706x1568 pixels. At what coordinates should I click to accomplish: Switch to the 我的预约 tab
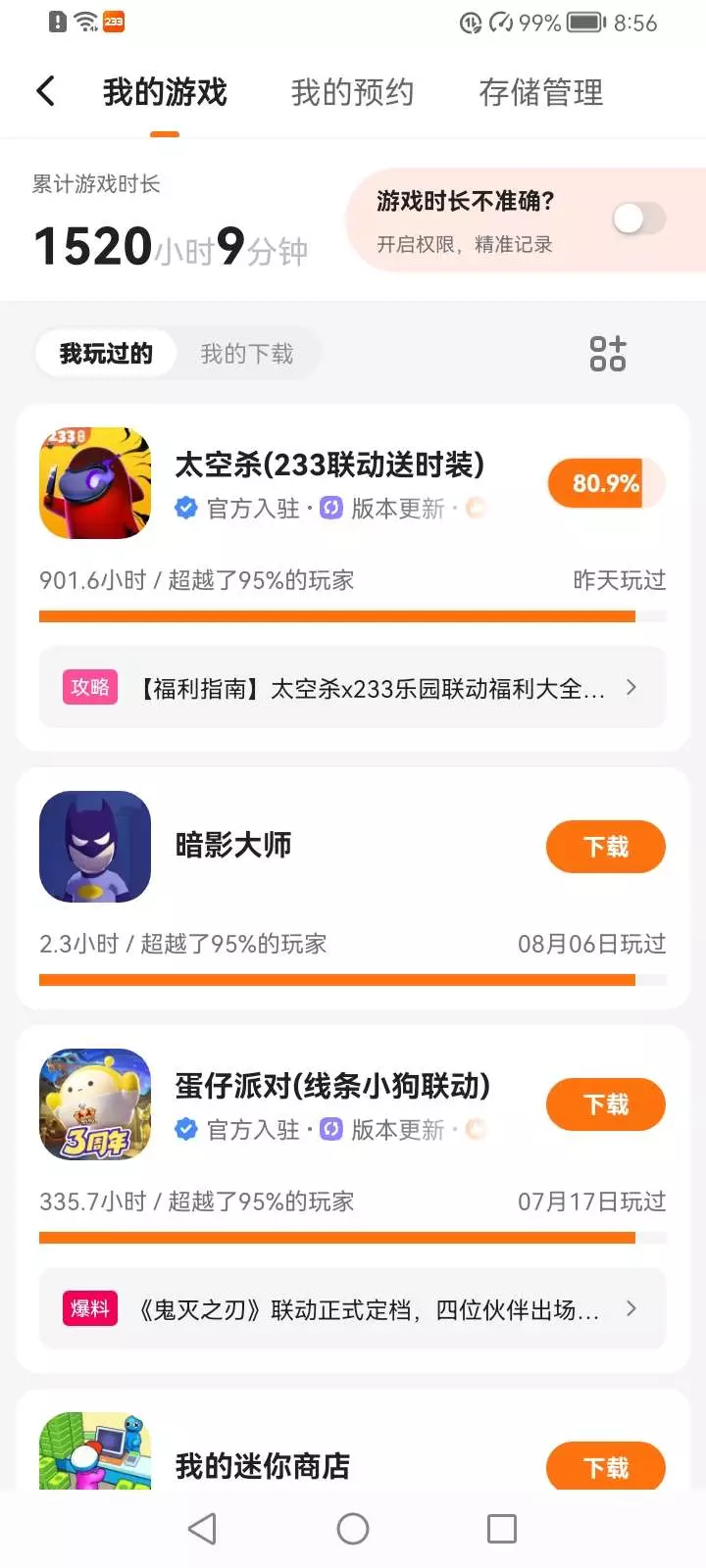[x=352, y=92]
